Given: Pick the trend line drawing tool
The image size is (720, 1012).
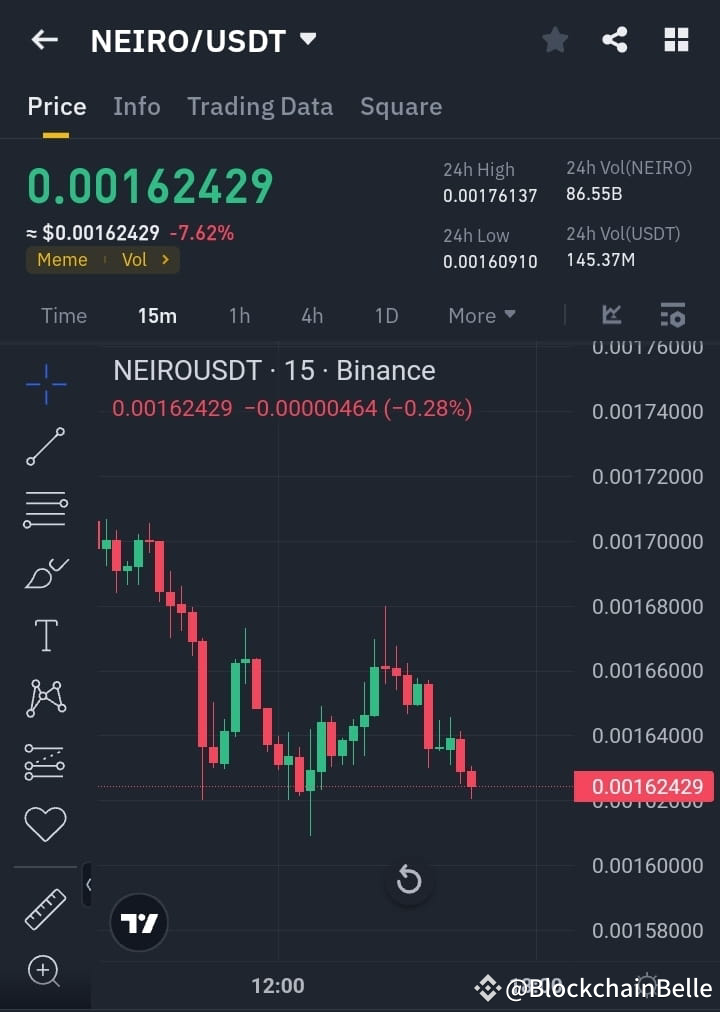Looking at the screenshot, I should click(44, 447).
